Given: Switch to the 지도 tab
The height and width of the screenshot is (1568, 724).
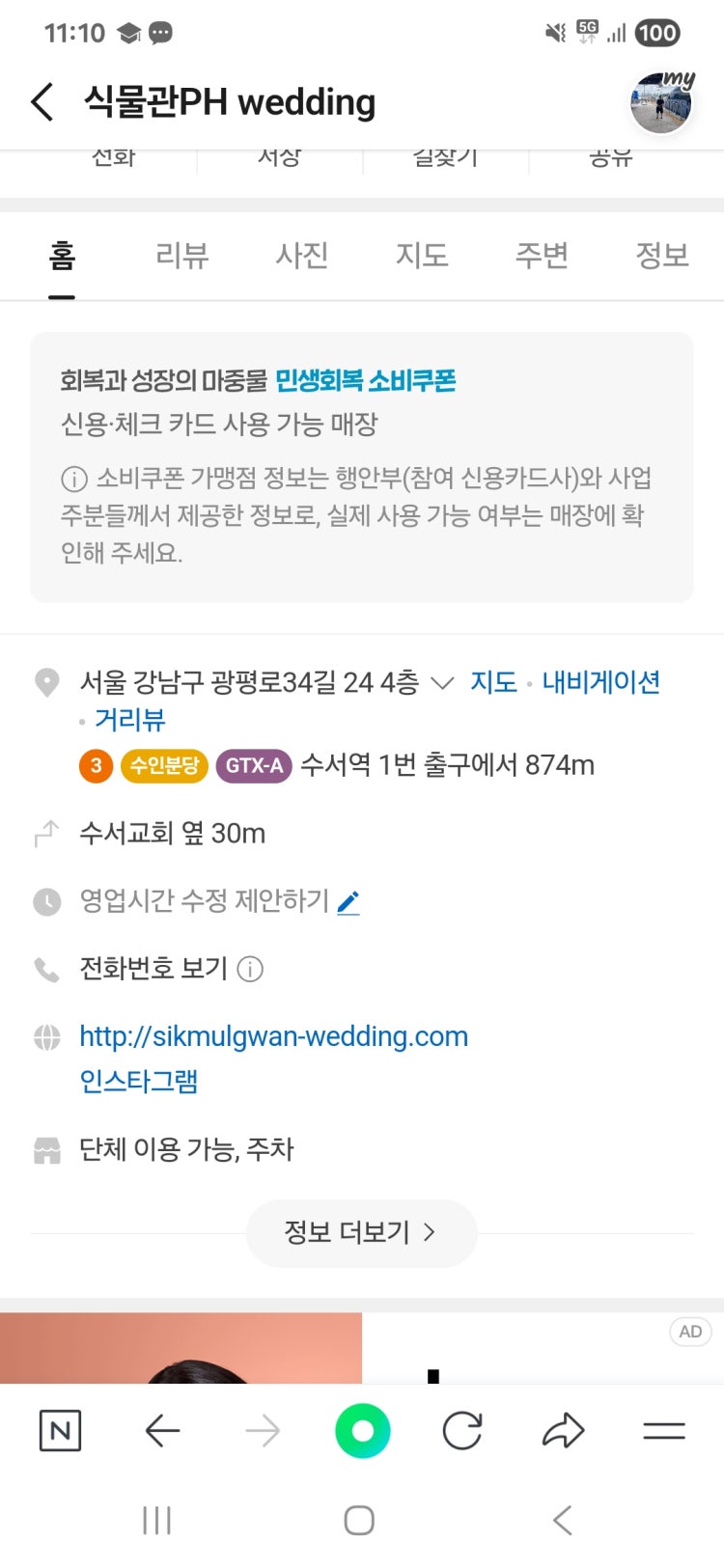Looking at the screenshot, I should point(422,256).
